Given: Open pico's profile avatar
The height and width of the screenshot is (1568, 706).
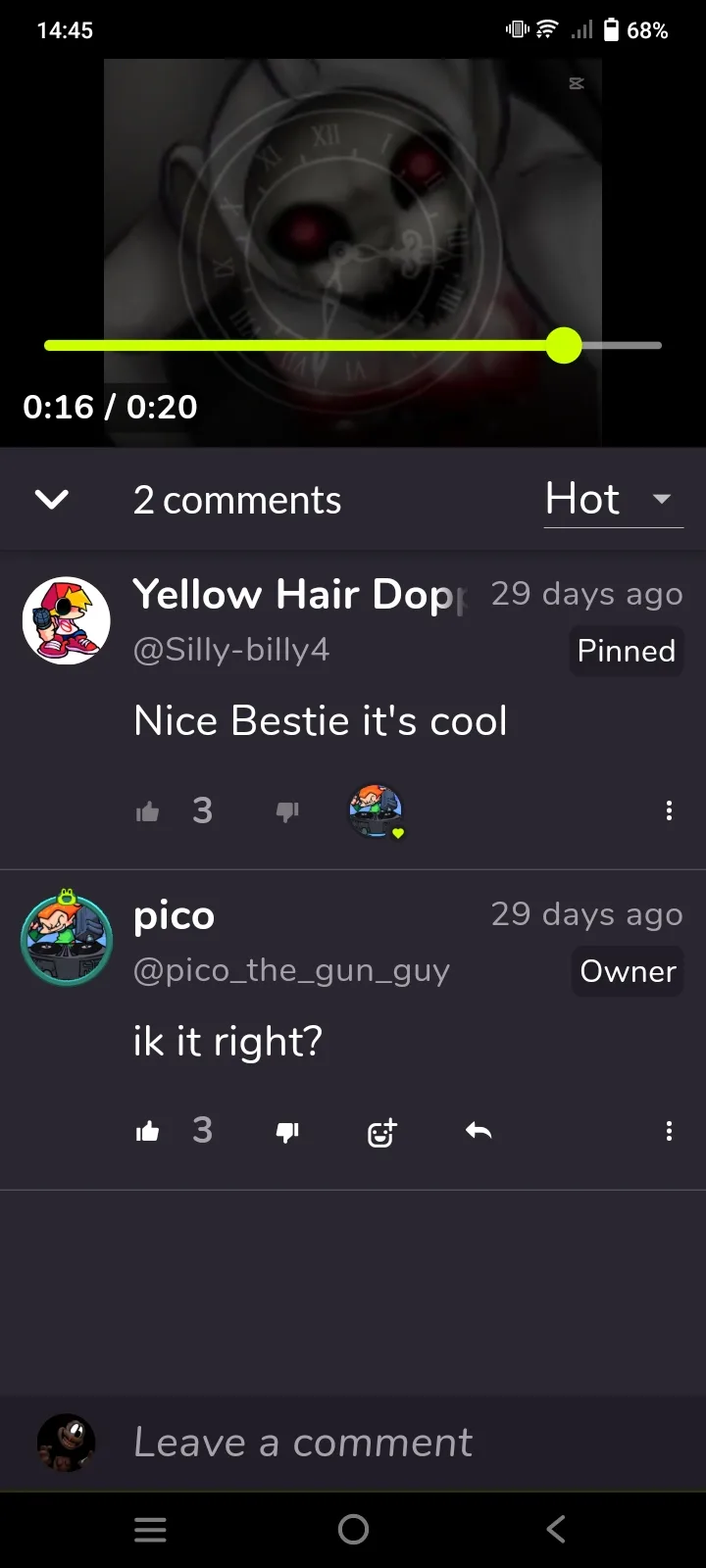Looking at the screenshot, I should (67, 940).
